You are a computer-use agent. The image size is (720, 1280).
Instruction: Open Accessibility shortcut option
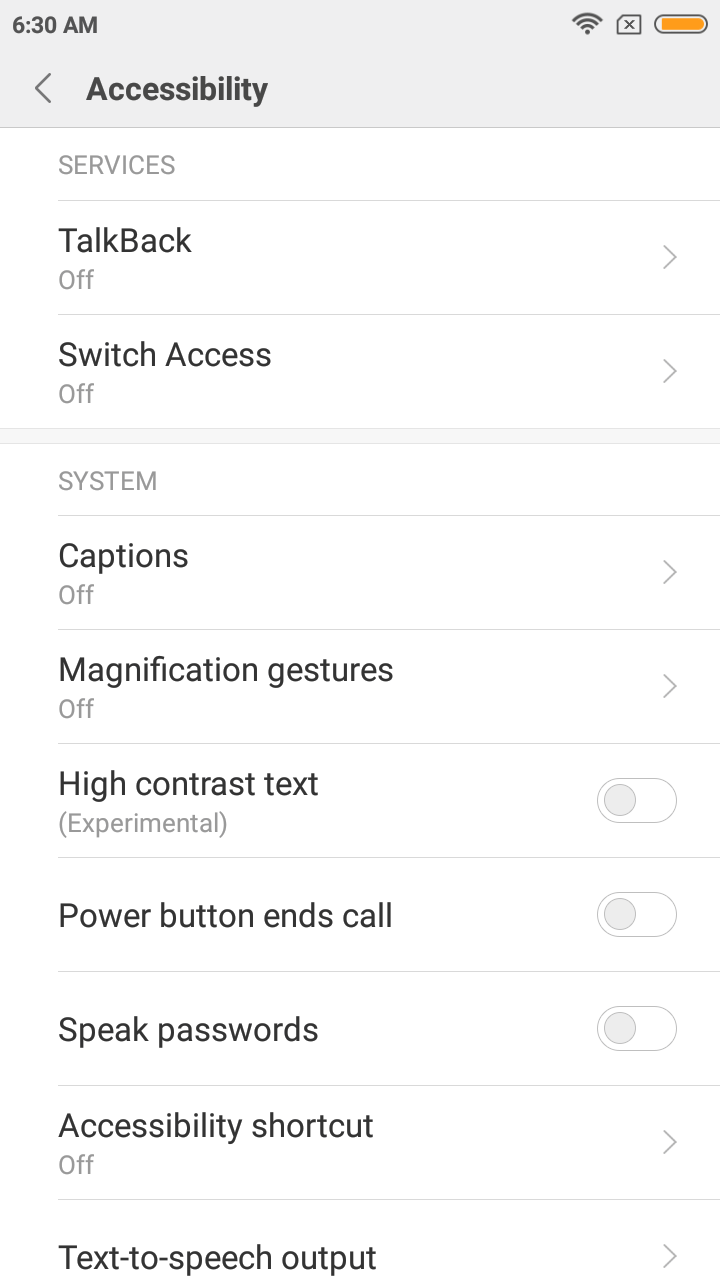point(360,1143)
